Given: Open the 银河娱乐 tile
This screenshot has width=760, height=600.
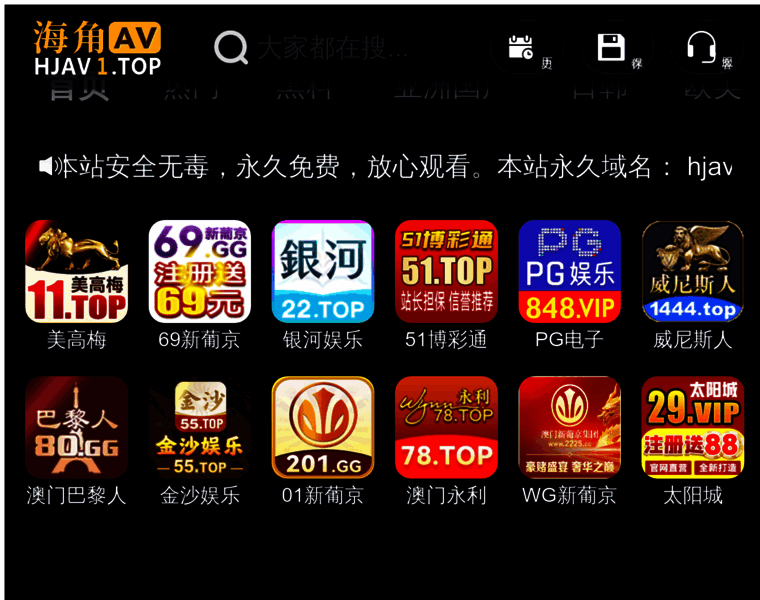Looking at the screenshot, I should tap(323, 272).
